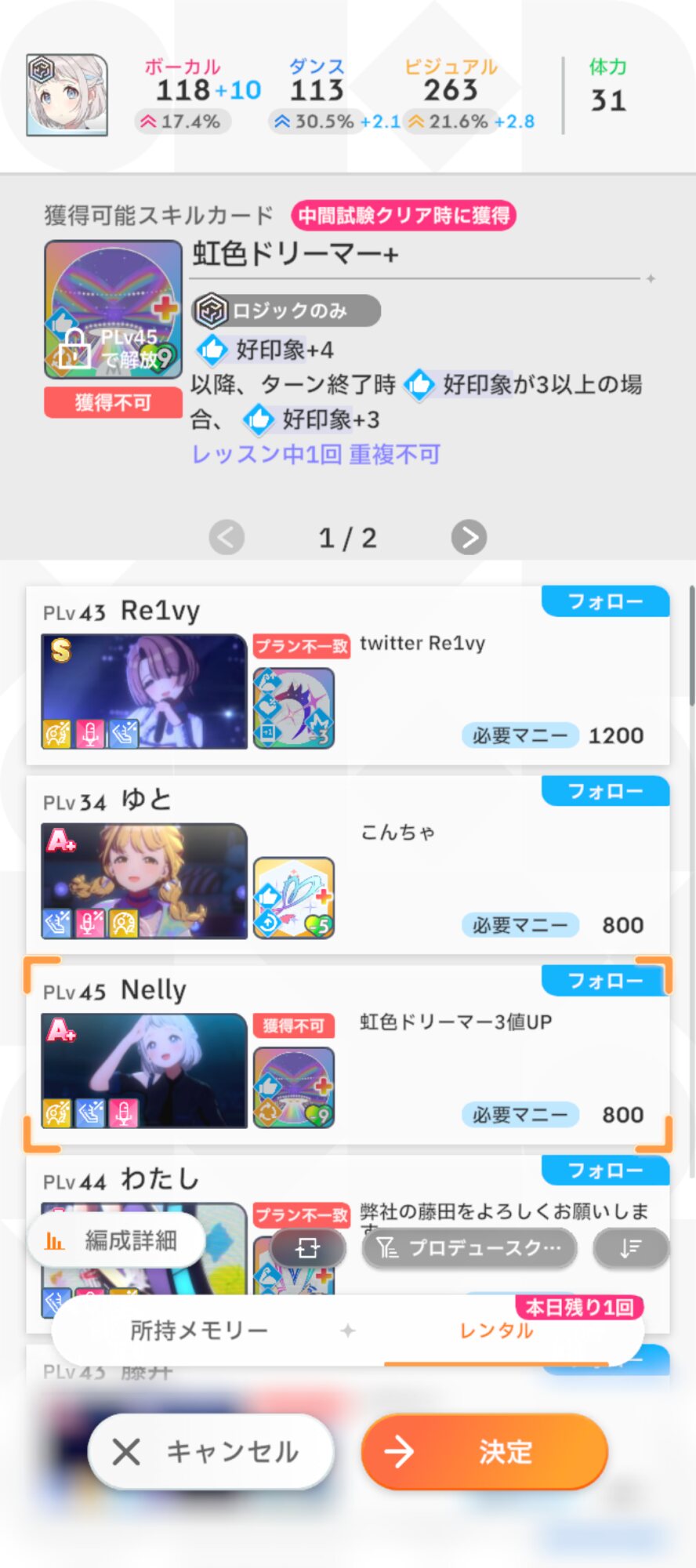Open the プロデュースク… filter
696x1568 pixels.
pos(469,1247)
